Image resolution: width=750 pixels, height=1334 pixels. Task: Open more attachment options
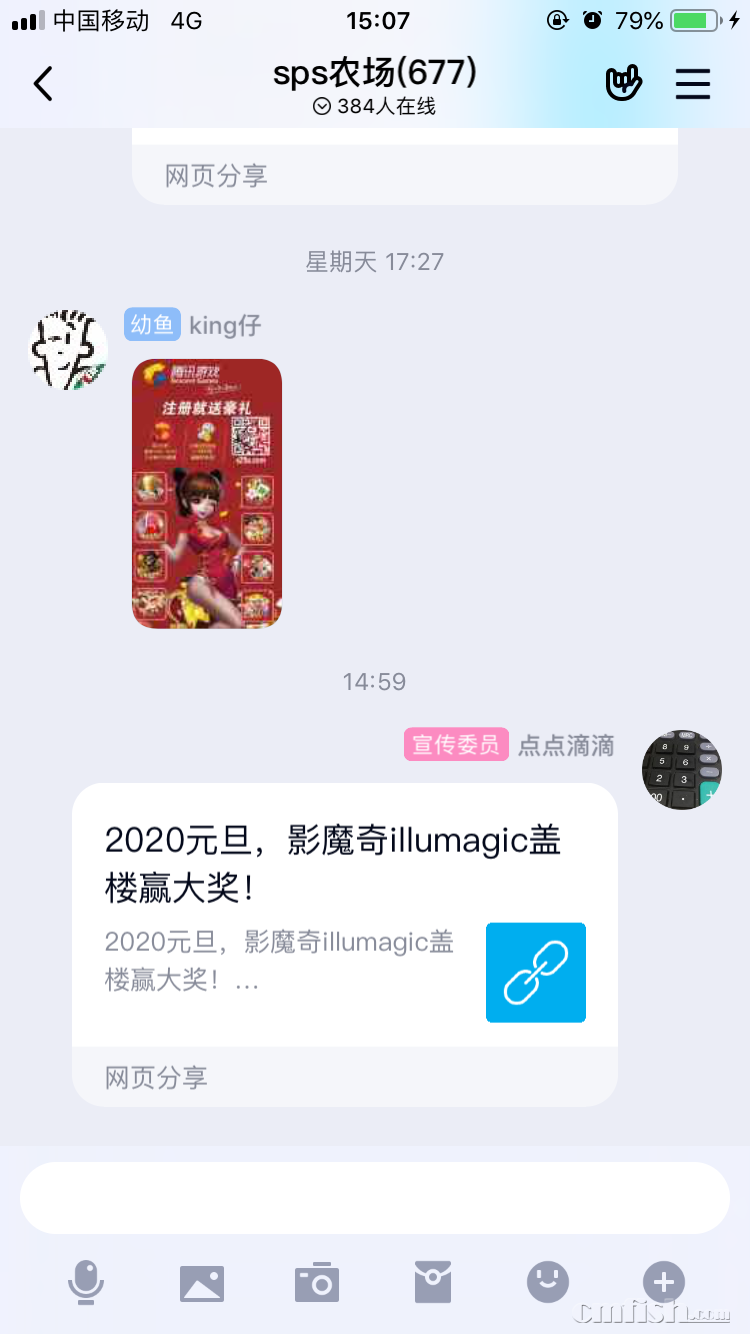(663, 1282)
